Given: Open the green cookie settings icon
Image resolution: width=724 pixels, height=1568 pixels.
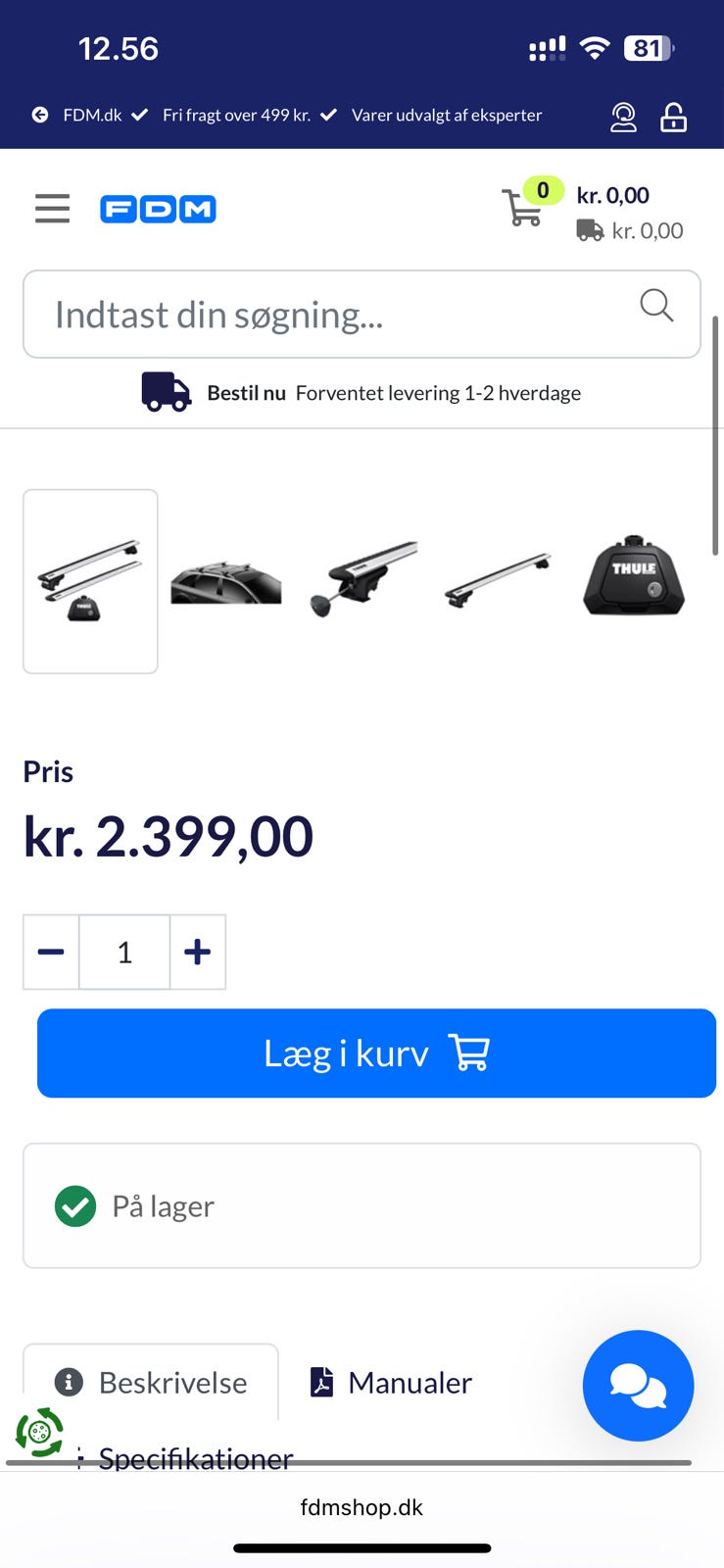Looking at the screenshot, I should (x=39, y=1433).
